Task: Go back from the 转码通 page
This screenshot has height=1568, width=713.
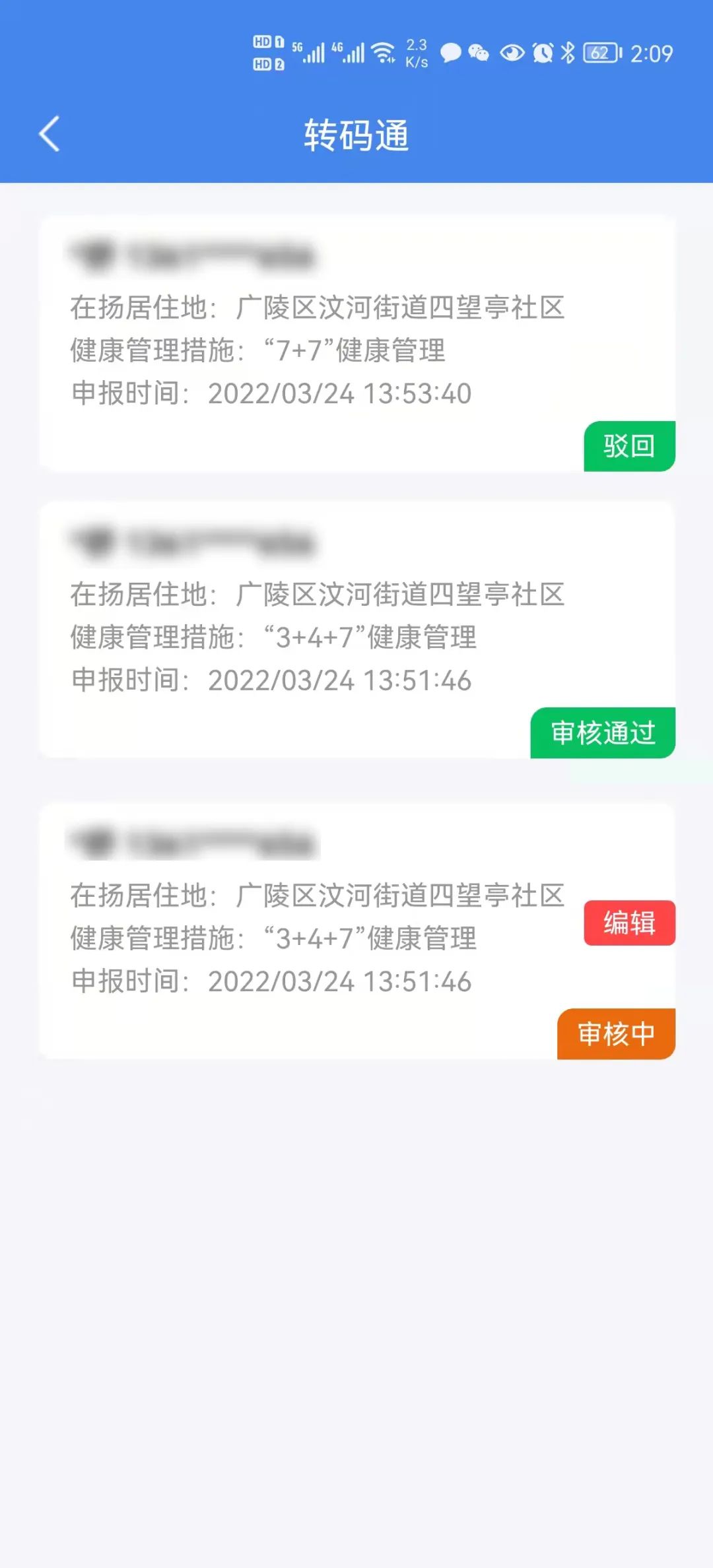Action: click(x=50, y=134)
